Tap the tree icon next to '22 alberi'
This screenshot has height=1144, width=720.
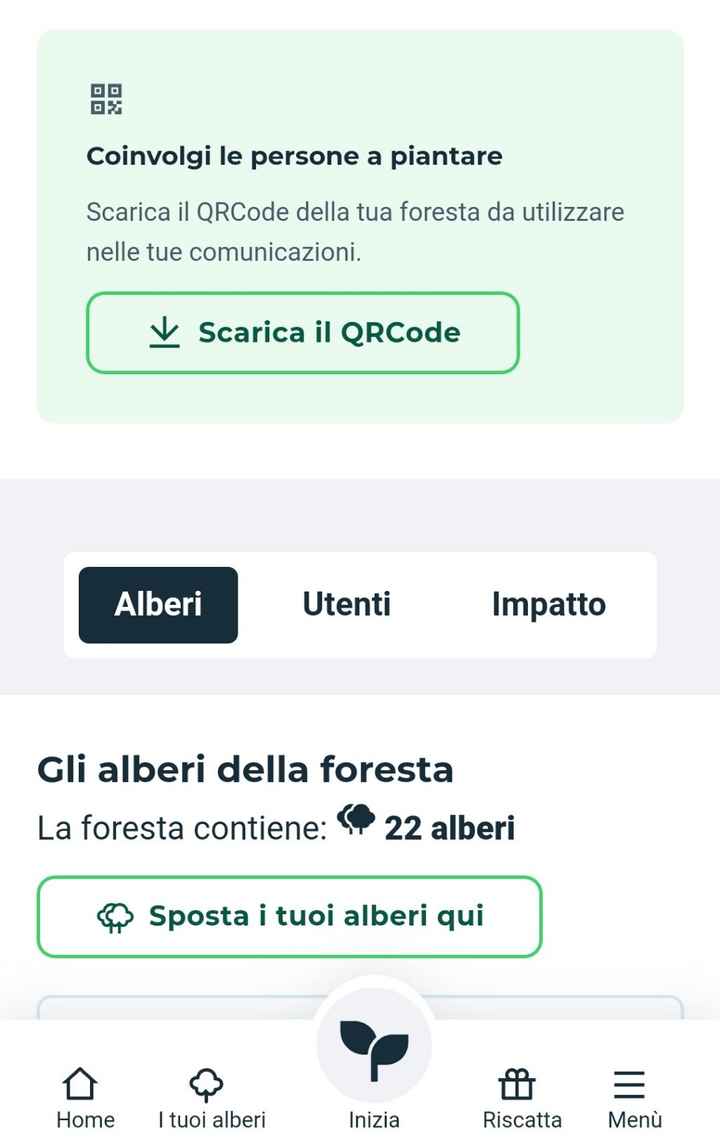[x=358, y=822]
